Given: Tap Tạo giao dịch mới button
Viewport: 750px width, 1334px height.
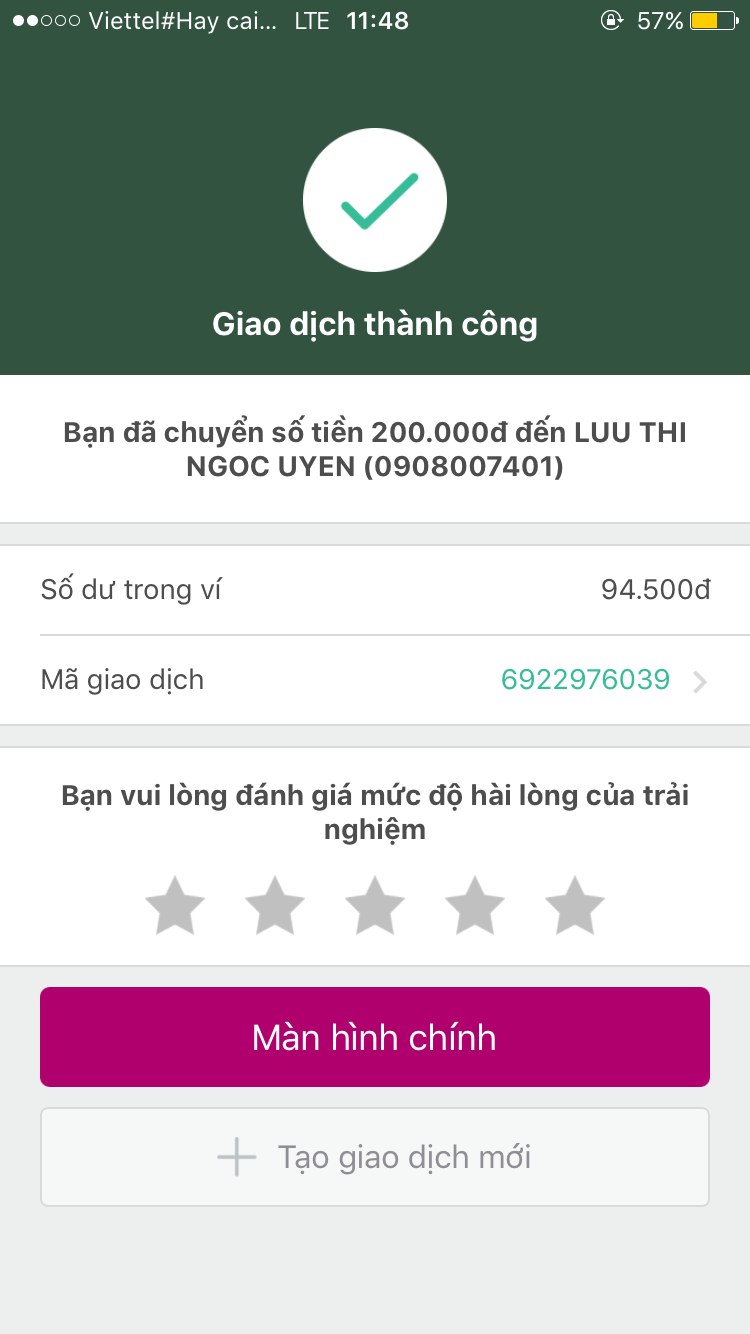Looking at the screenshot, I should pyautogui.click(x=375, y=1157).
